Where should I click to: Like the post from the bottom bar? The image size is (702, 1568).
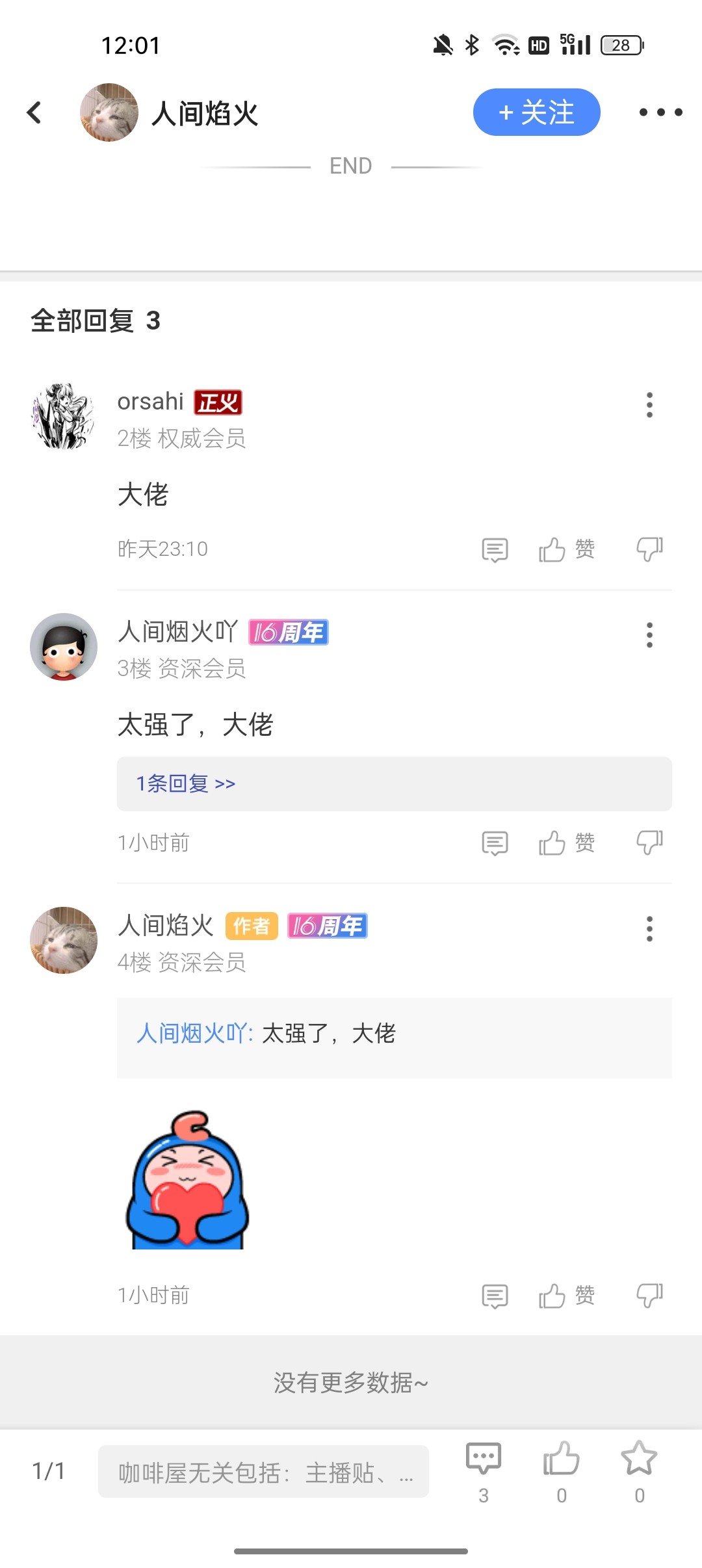(562, 1472)
